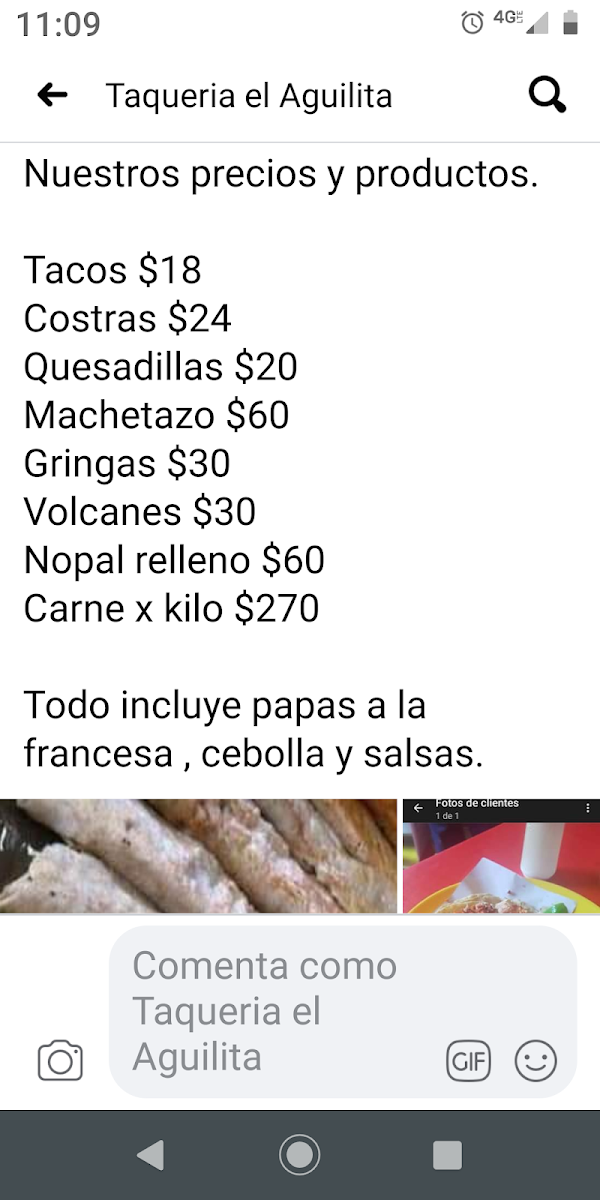Open the recent apps view
The height and width of the screenshot is (1200, 600).
(447, 1156)
